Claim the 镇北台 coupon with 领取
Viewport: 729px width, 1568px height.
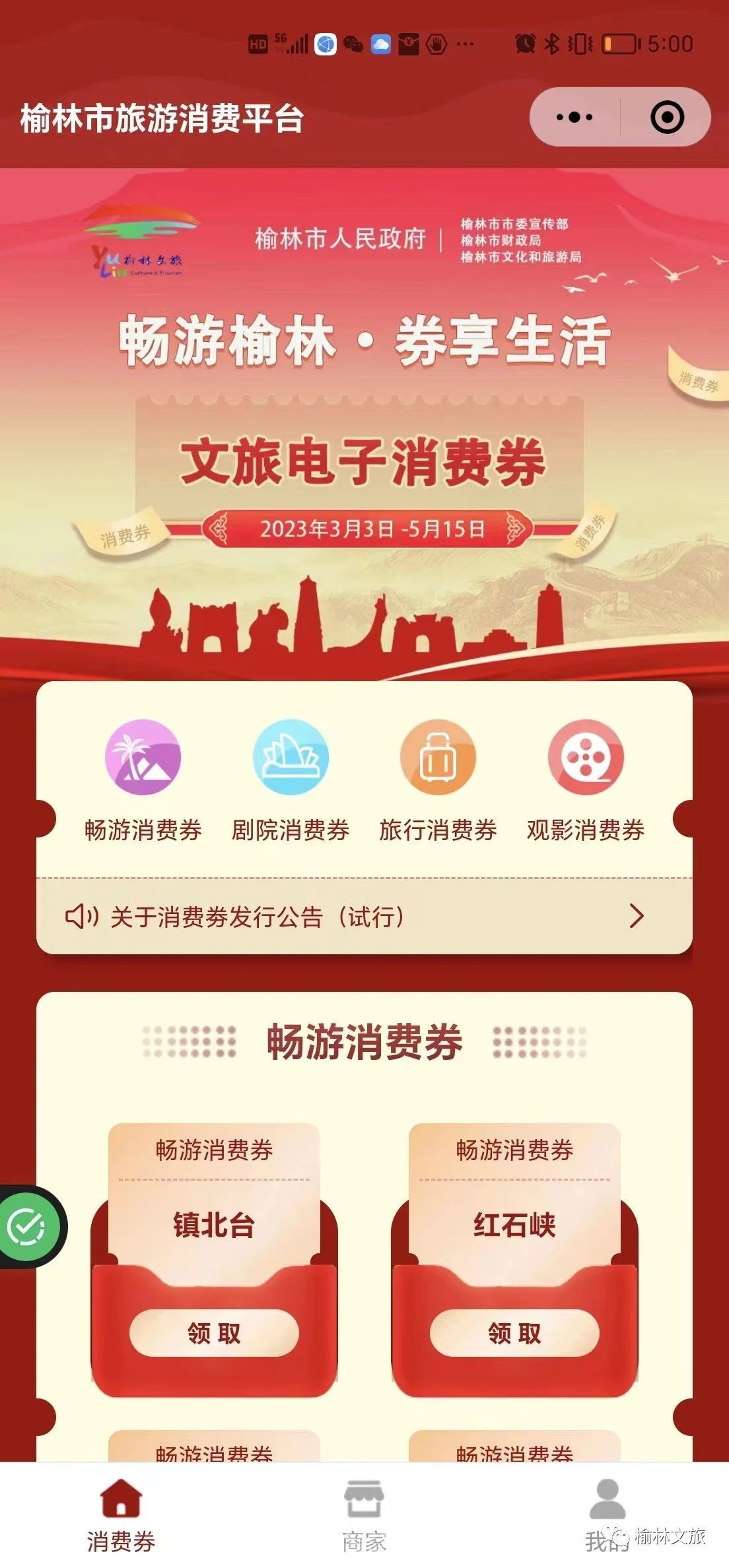214,1333
